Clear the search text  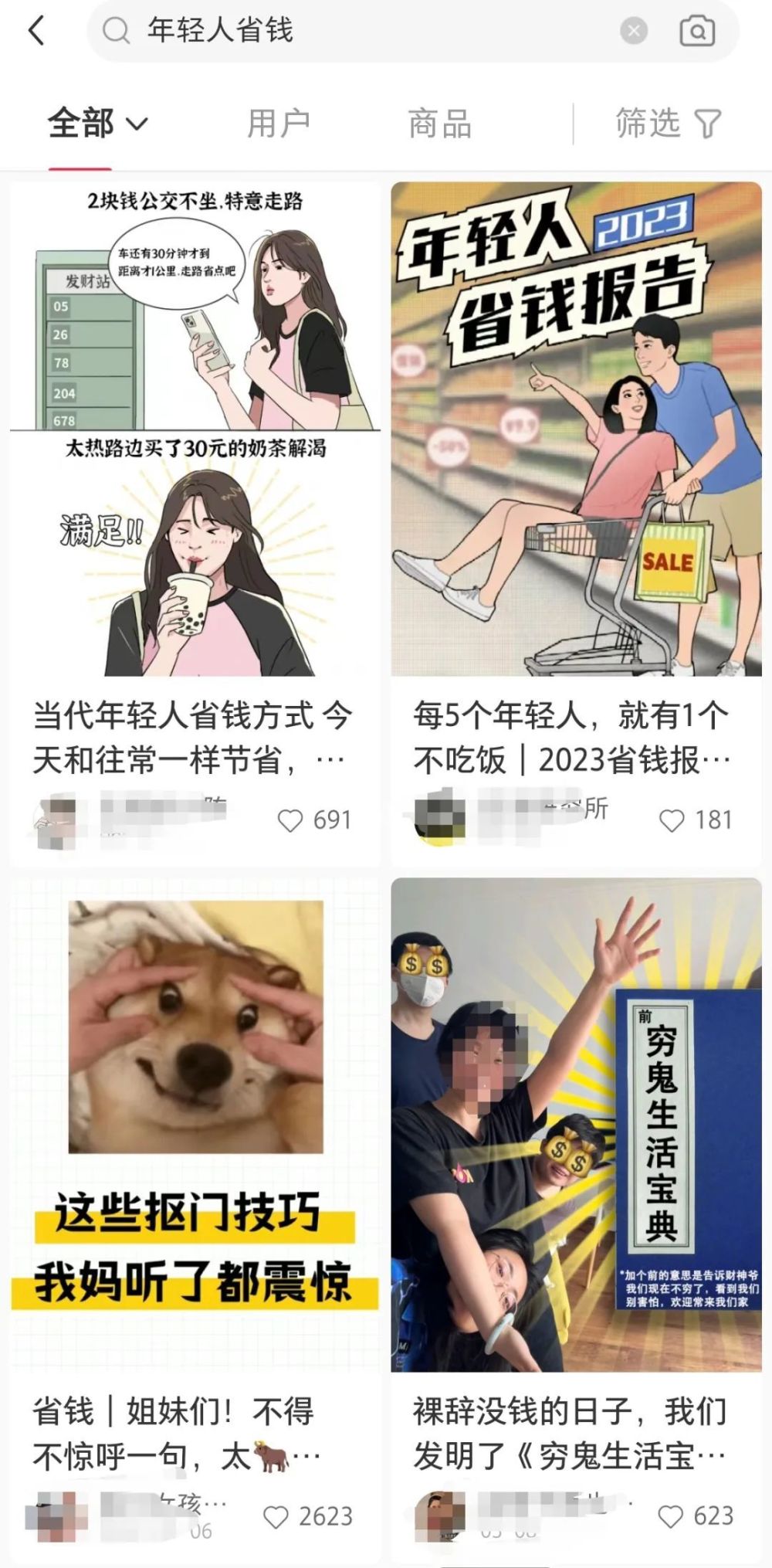(x=634, y=31)
